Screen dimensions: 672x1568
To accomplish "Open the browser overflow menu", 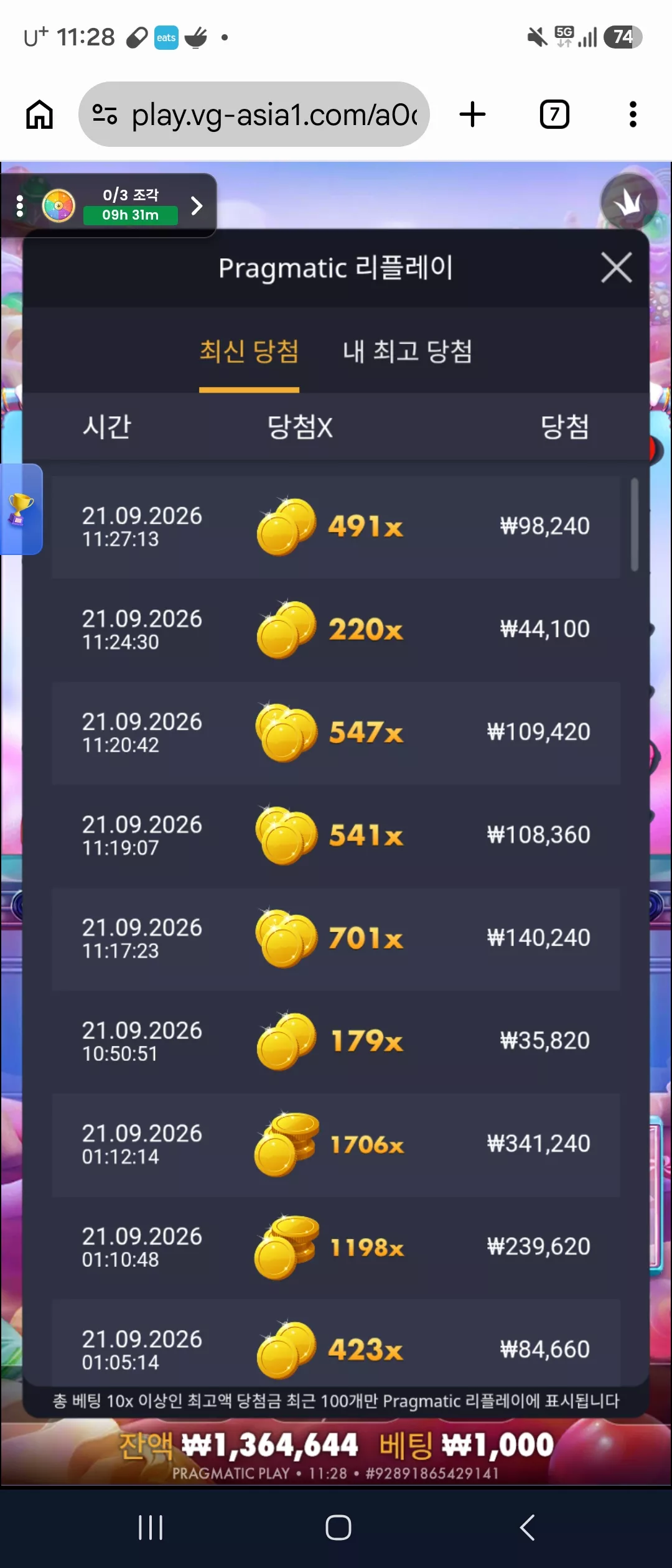I will pos(633,114).
